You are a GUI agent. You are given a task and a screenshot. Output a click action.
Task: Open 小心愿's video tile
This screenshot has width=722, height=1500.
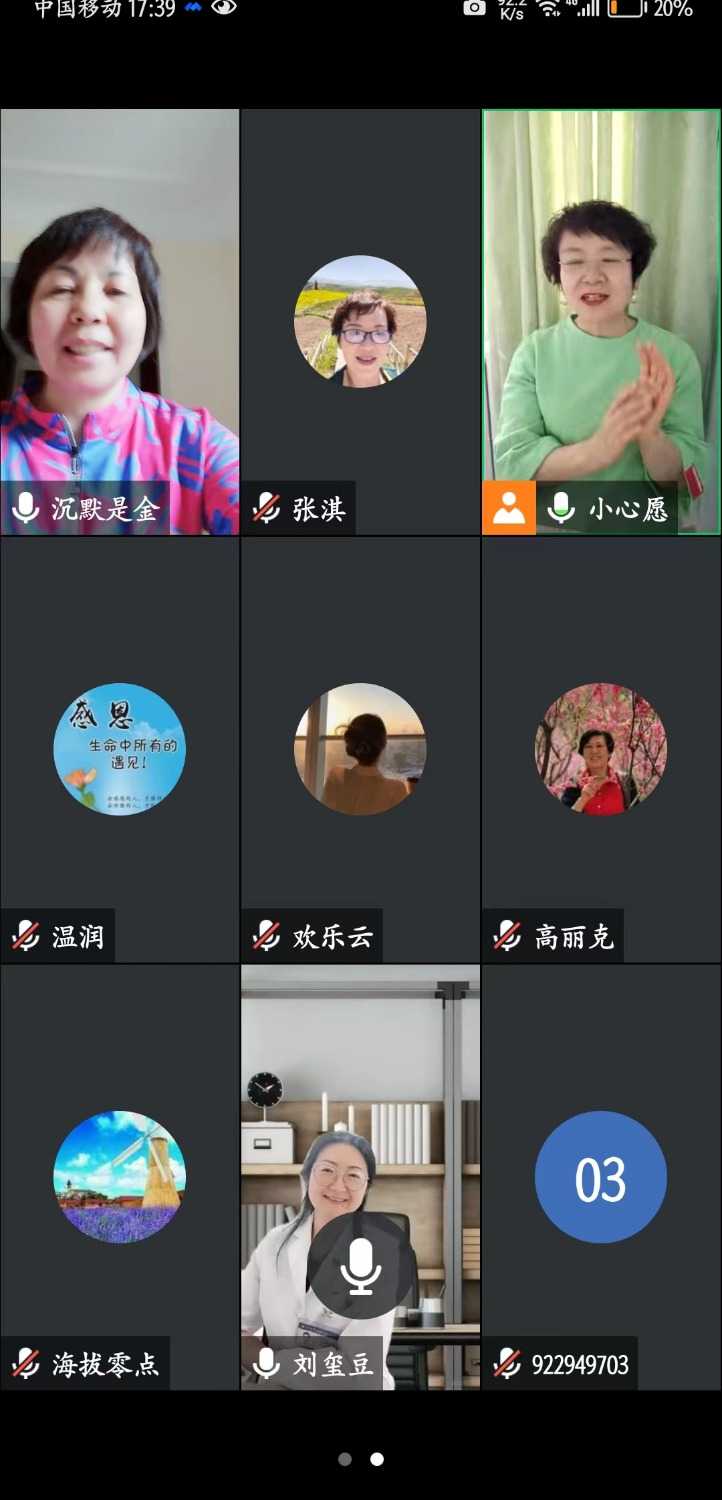601,320
